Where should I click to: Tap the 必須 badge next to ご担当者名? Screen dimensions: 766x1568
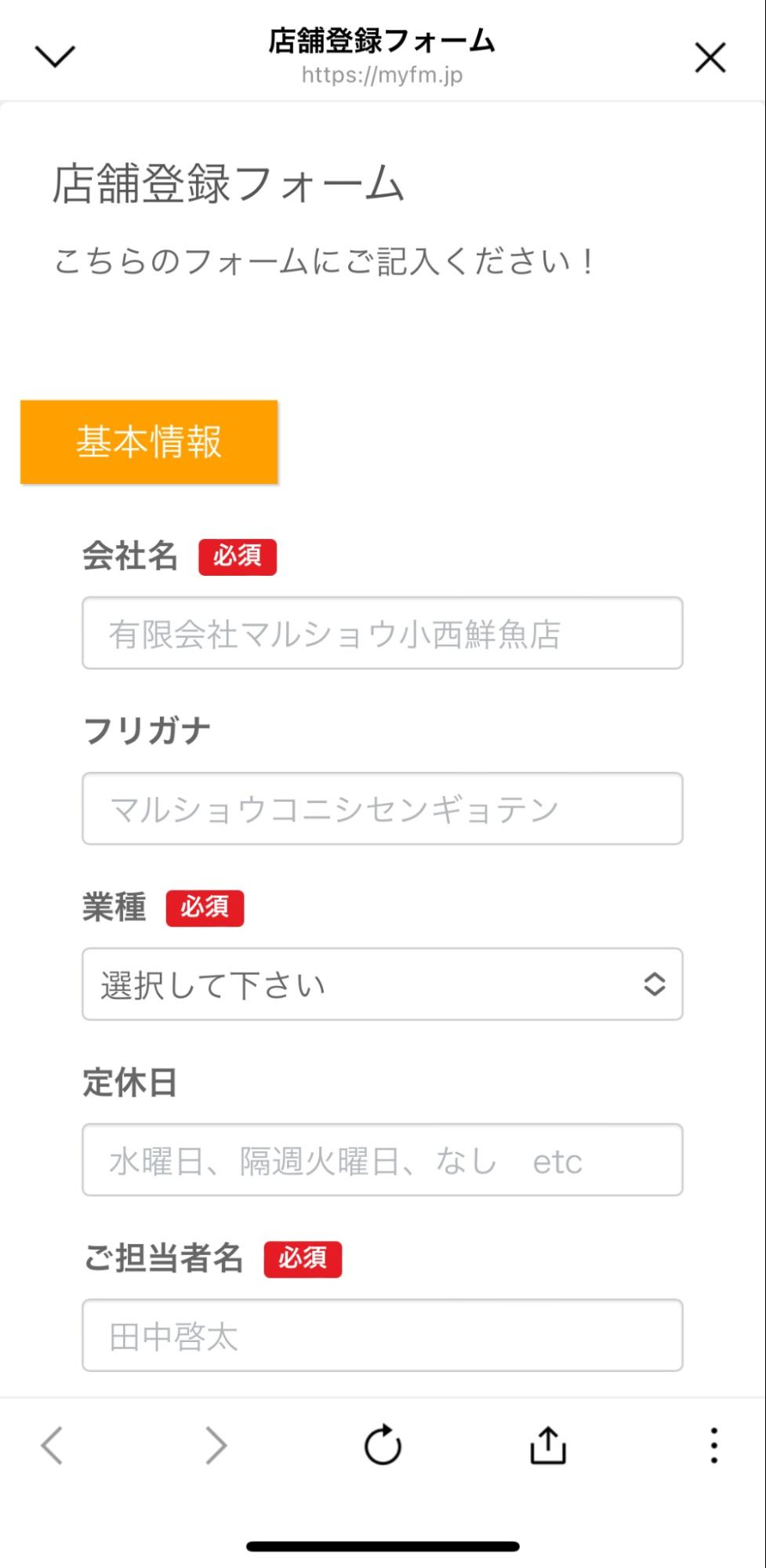coord(304,1260)
